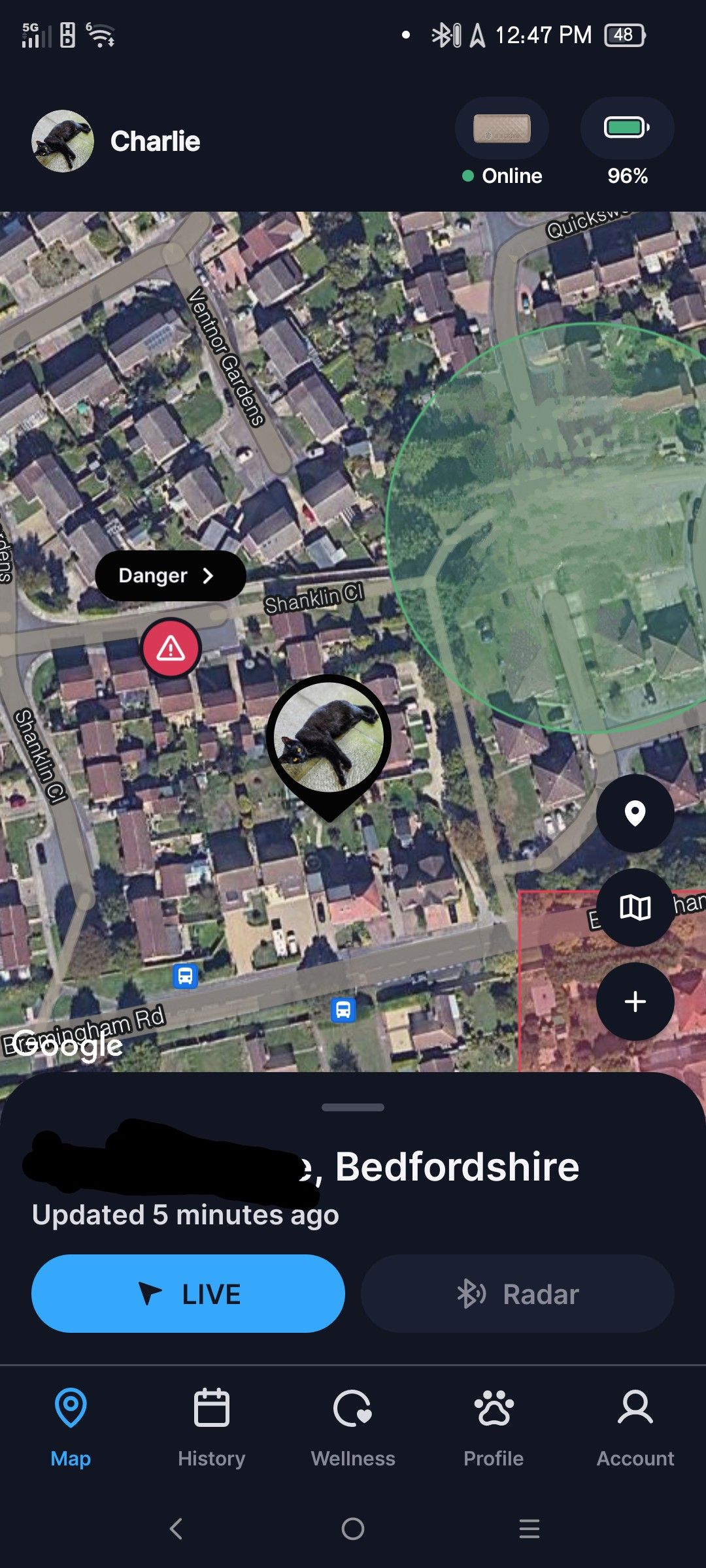Tap the red danger warning marker
This screenshot has width=706, height=1568.
(171, 648)
